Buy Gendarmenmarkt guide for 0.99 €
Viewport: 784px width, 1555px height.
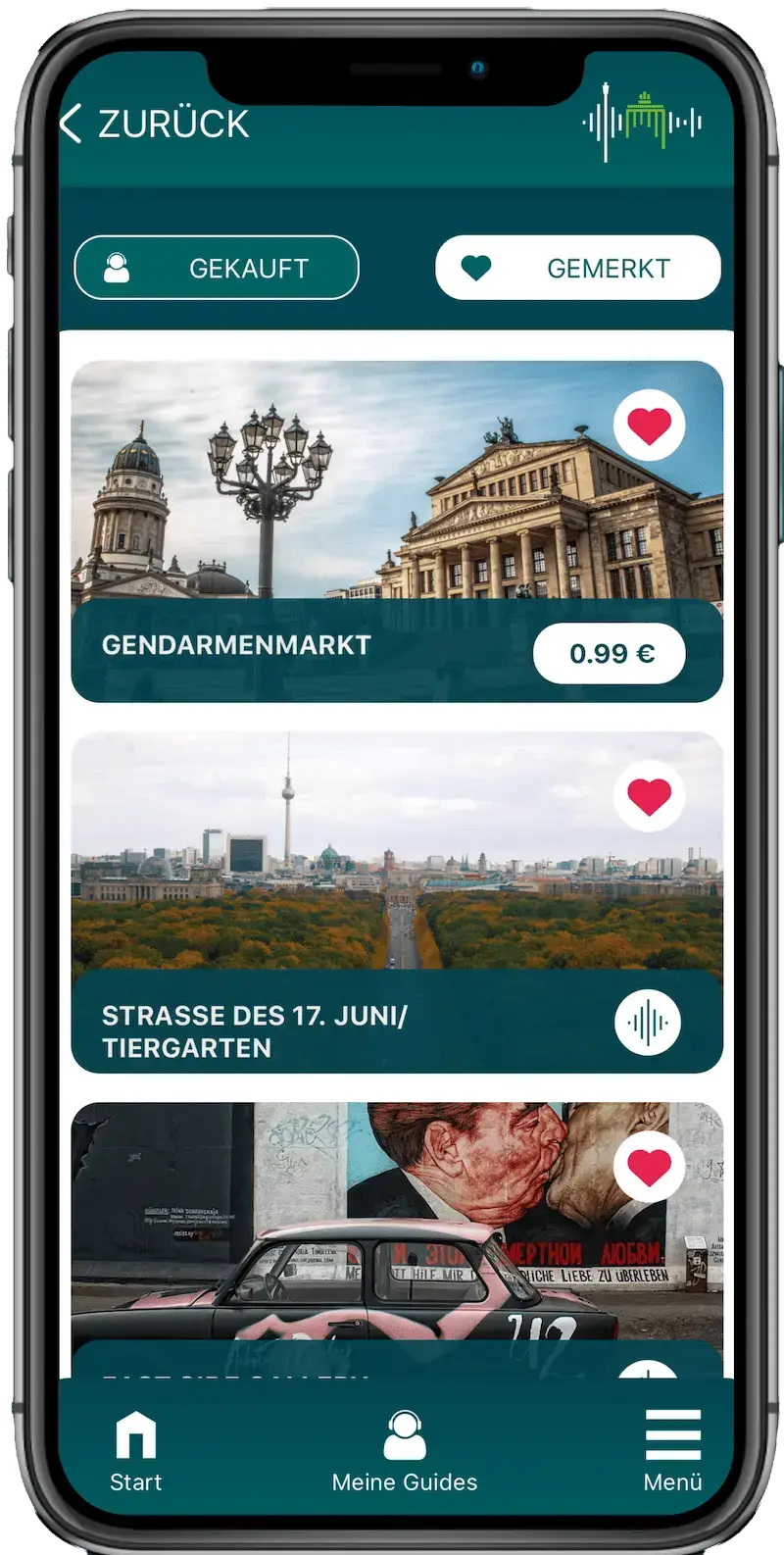(610, 653)
